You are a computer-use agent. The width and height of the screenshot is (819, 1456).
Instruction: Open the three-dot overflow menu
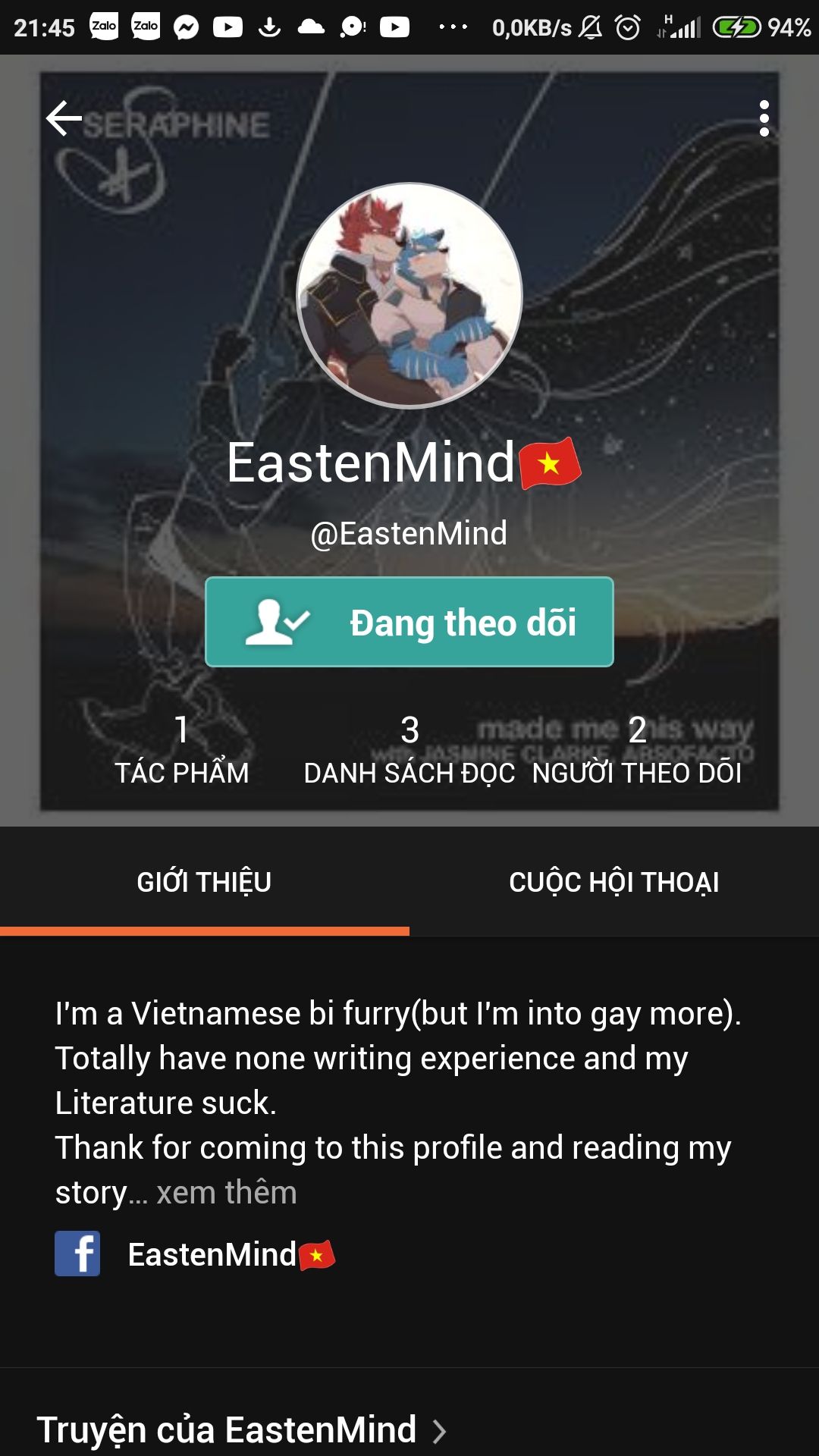[764, 118]
